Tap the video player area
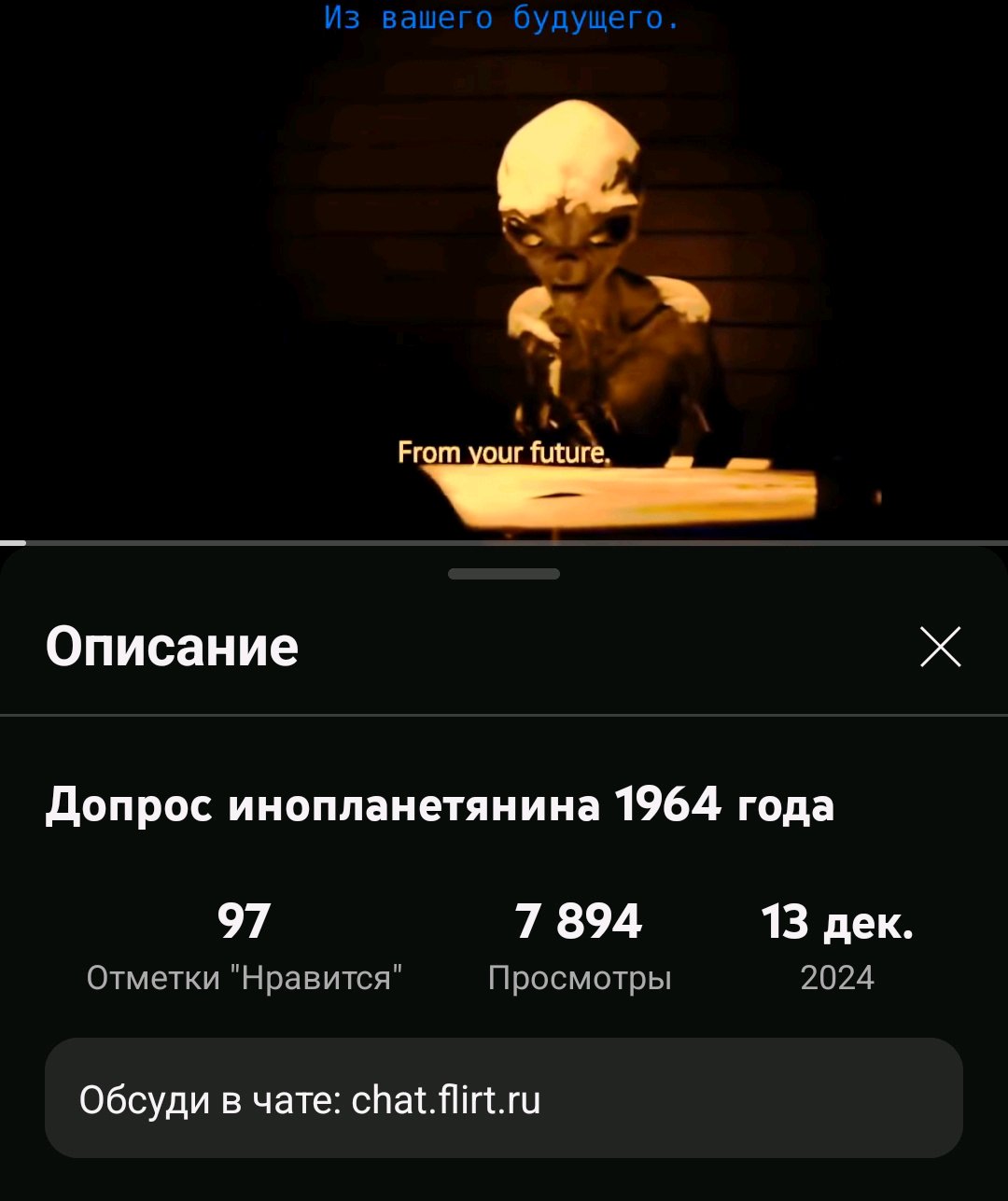Viewport: 1008px width, 1201px height. [504, 271]
